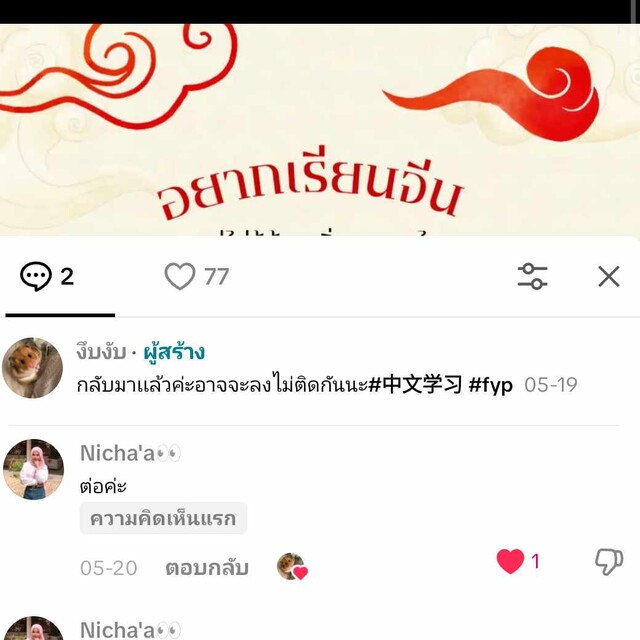Image resolution: width=640 pixels, height=640 pixels.
Task: Dislike Nicha'a's comment ต่อค่ะ
Action: pyautogui.click(x=608, y=562)
